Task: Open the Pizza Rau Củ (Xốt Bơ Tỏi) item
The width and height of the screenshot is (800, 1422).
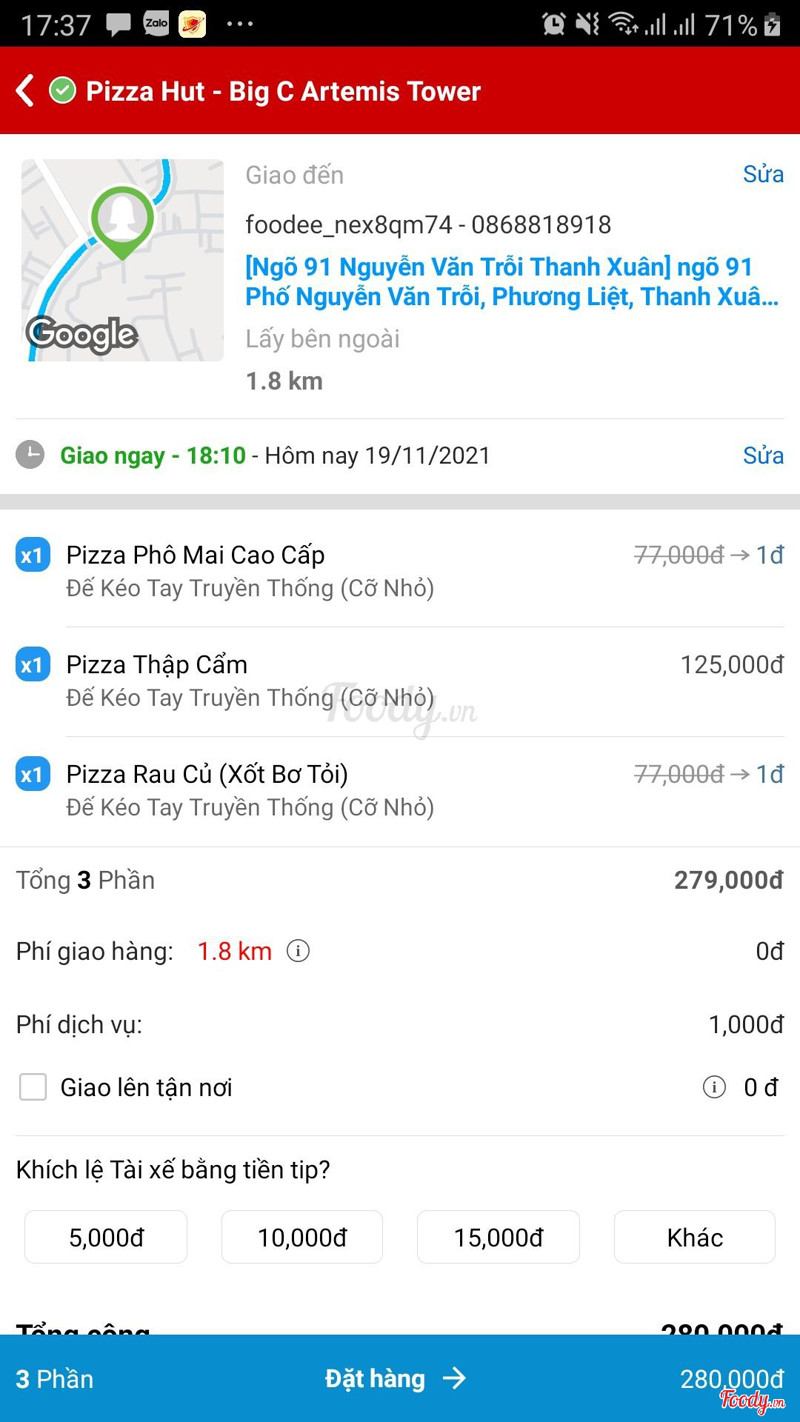Action: tap(207, 775)
